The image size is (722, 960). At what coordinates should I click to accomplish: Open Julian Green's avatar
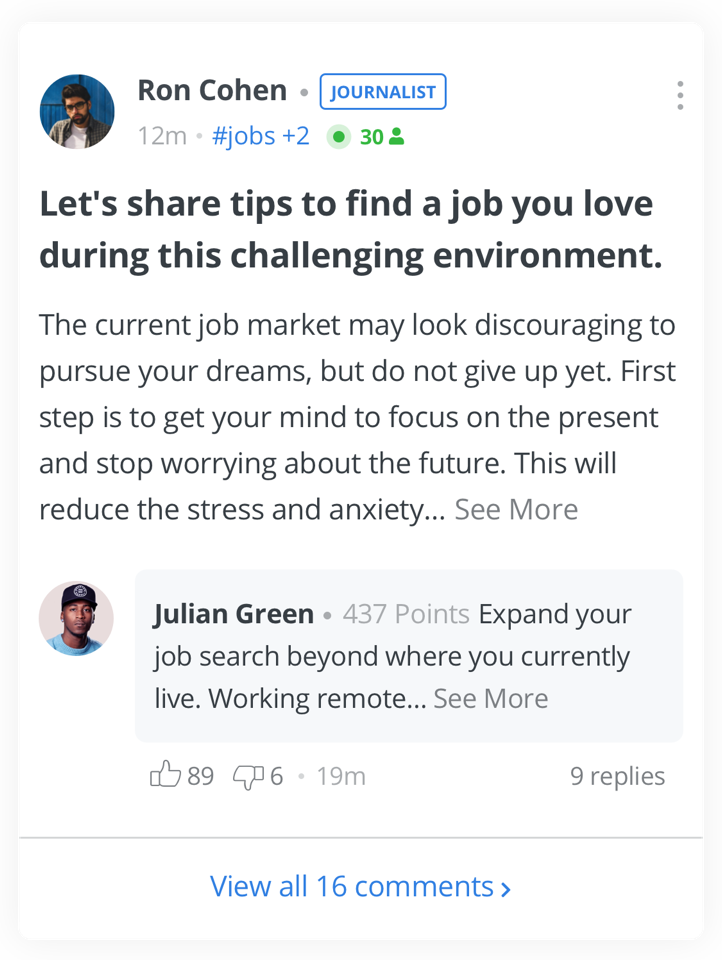click(x=76, y=619)
